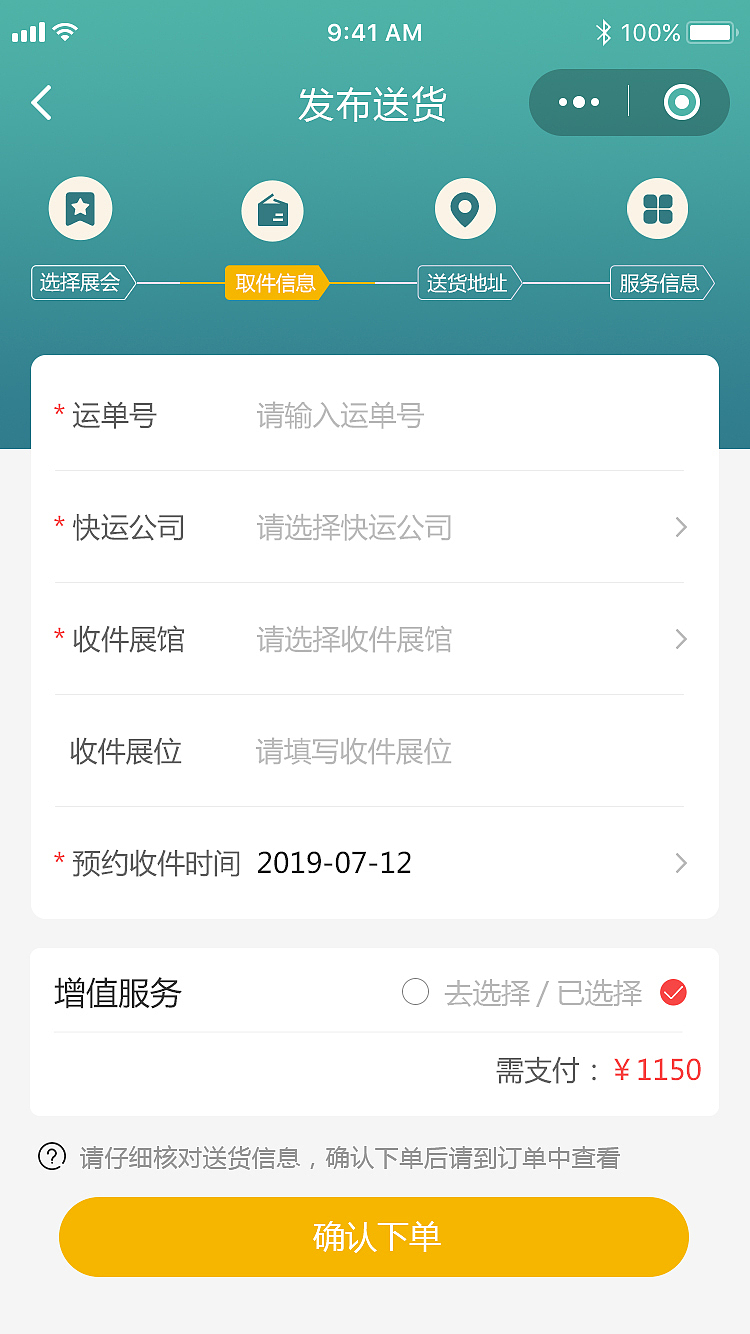
Task: Click the grid icon above 服务信息
Action: pos(657,208)
